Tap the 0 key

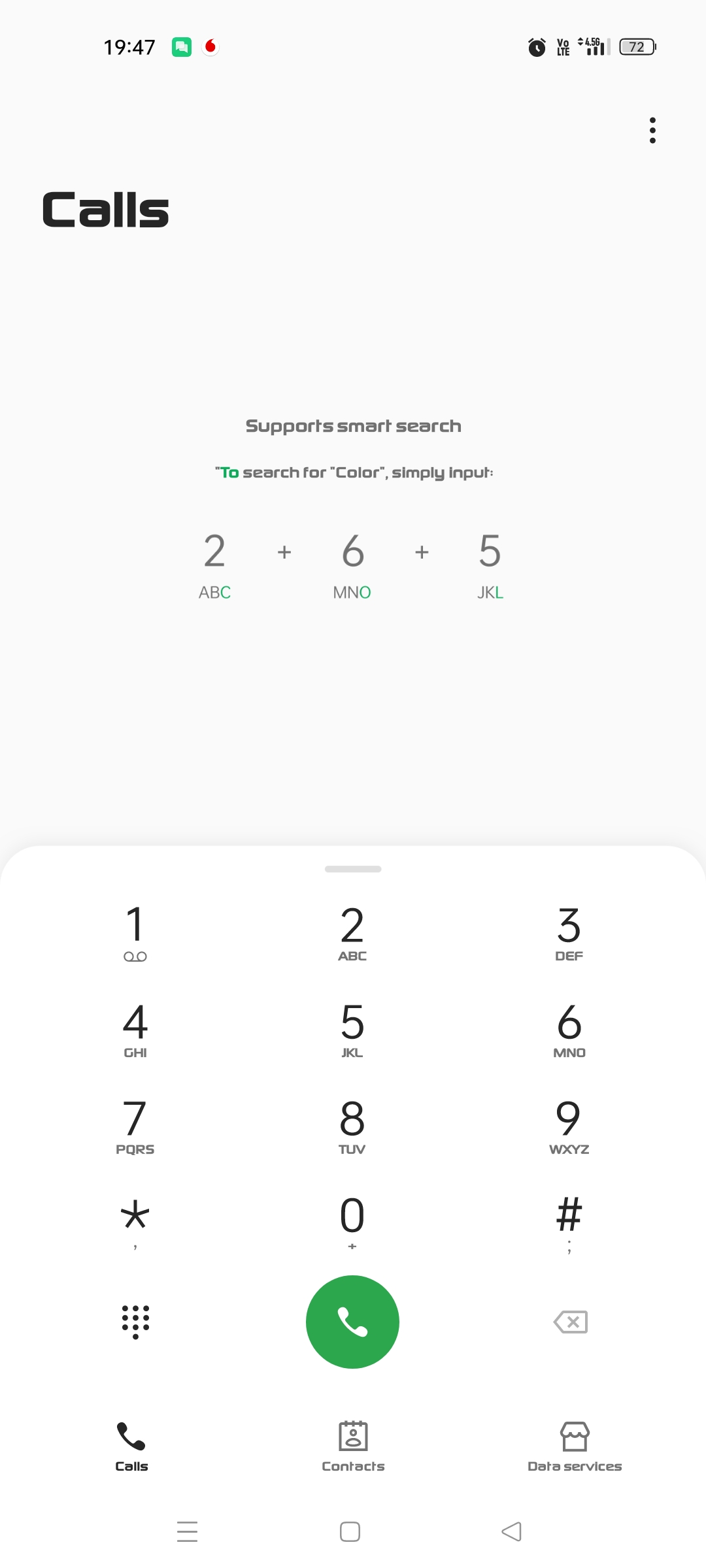coord(352,1222)
